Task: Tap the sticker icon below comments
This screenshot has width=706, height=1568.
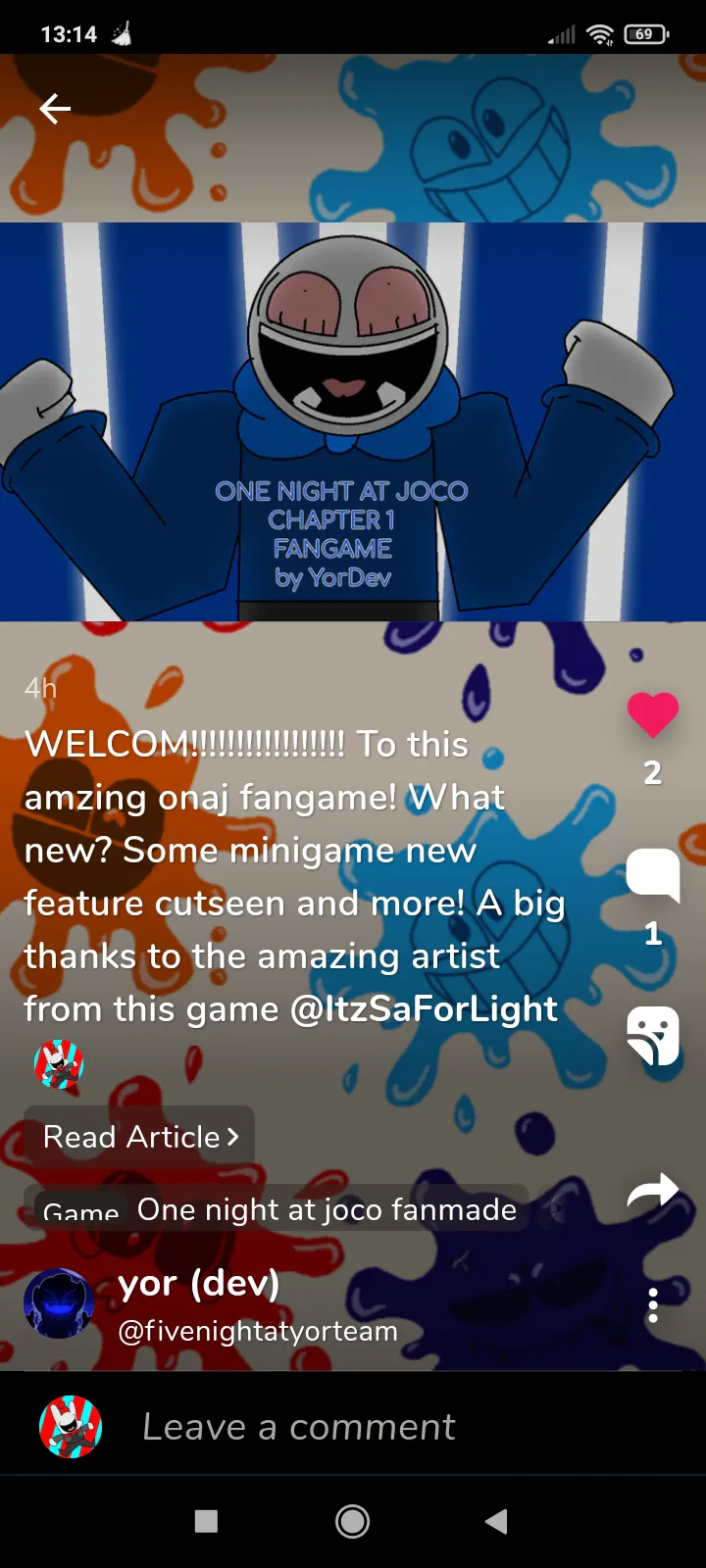Action: tap(653, 1036)
